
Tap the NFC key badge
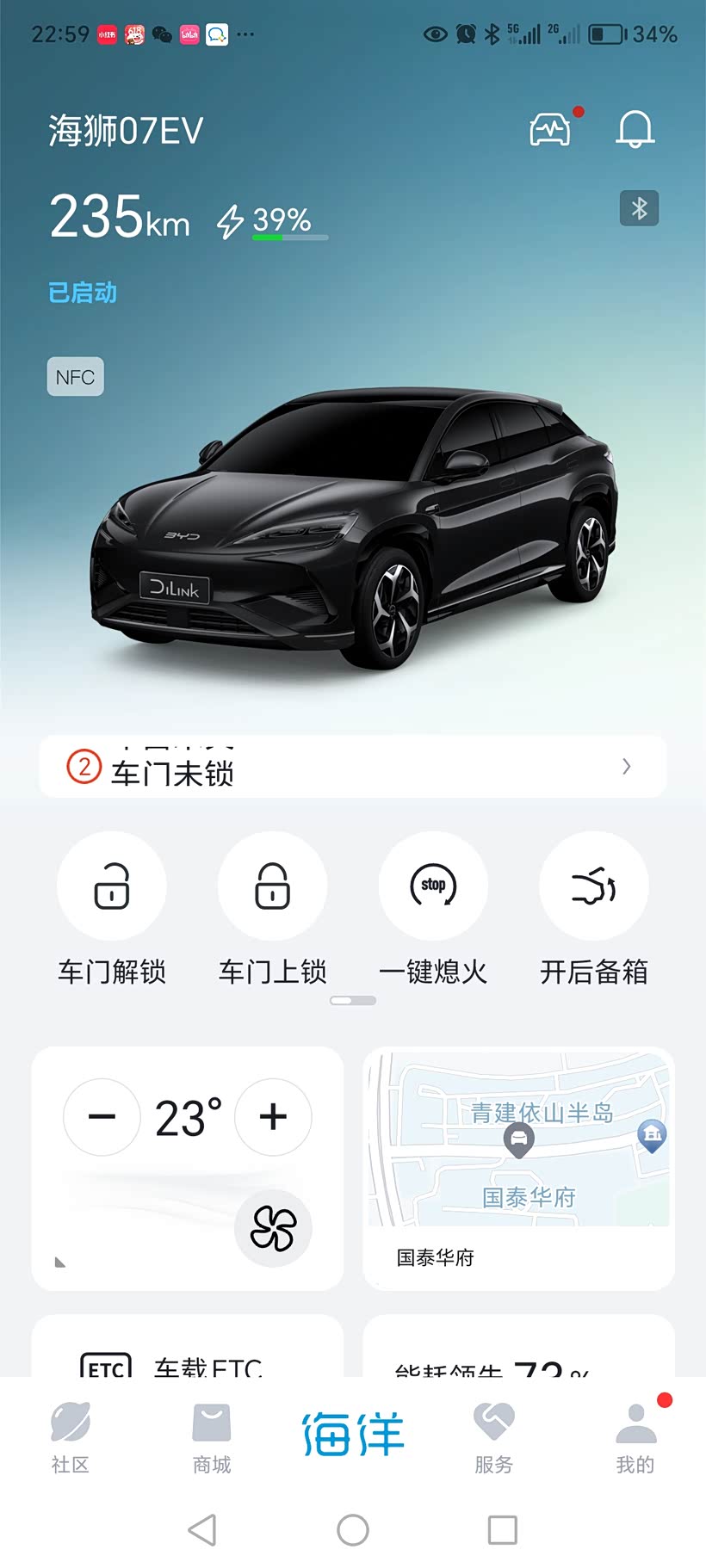coord(76,377)
